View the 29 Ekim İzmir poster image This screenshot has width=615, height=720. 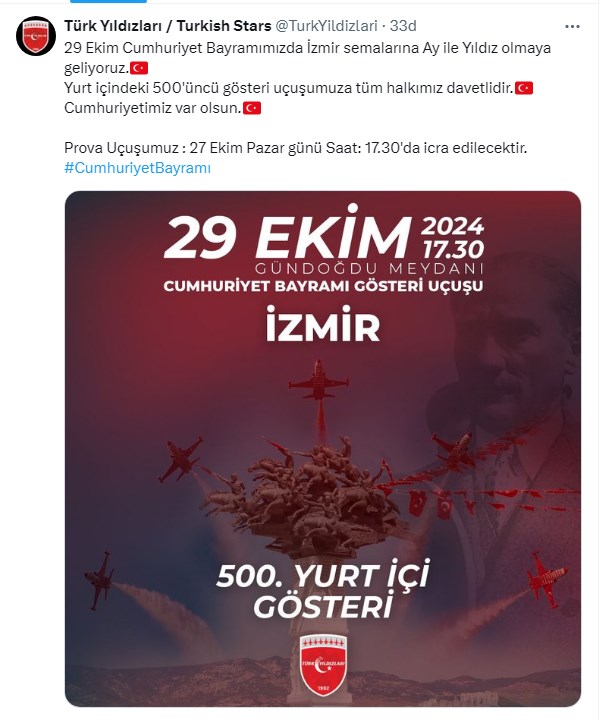[x=322, y=450]
